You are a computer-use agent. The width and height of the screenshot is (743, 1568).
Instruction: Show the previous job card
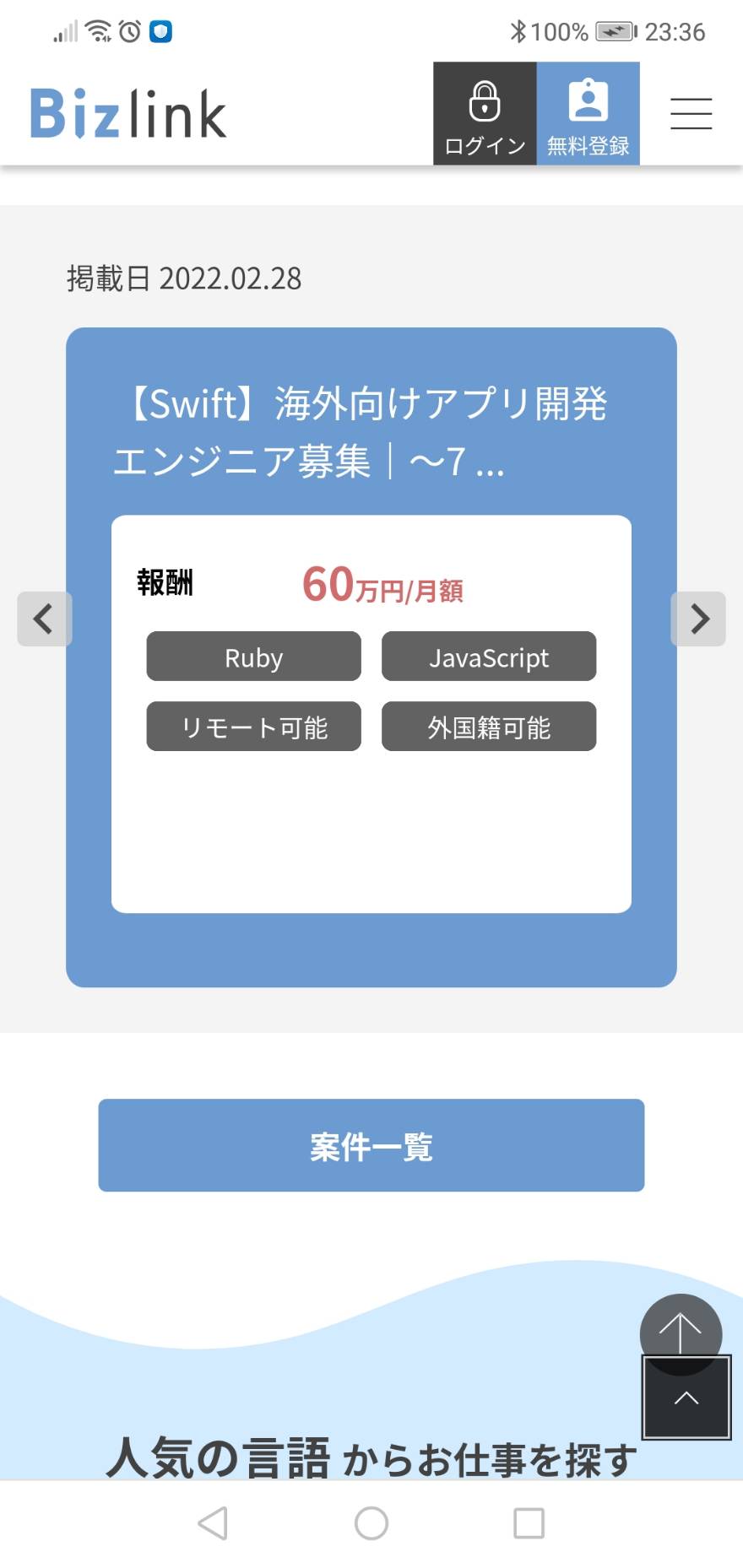coord(44,619)
